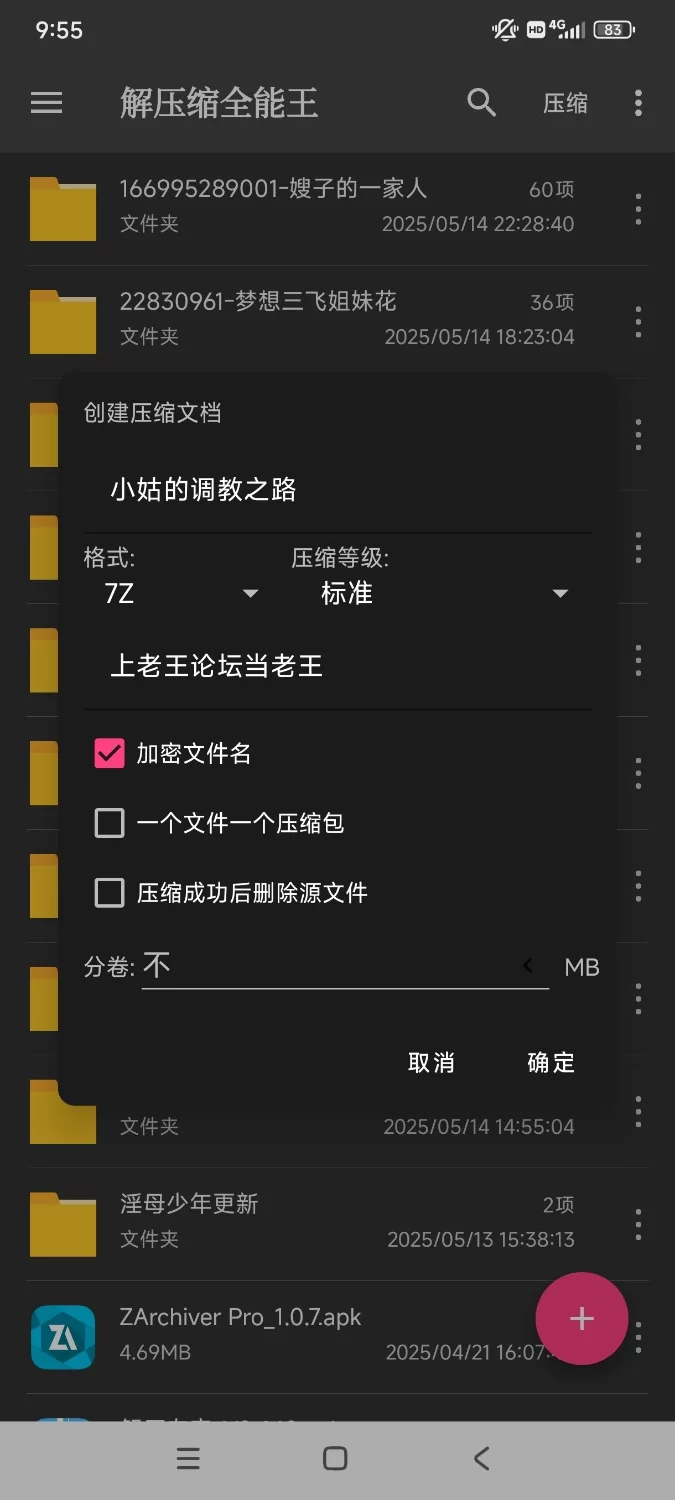
Task: Tap the system back button
Action: (482, 1459)
